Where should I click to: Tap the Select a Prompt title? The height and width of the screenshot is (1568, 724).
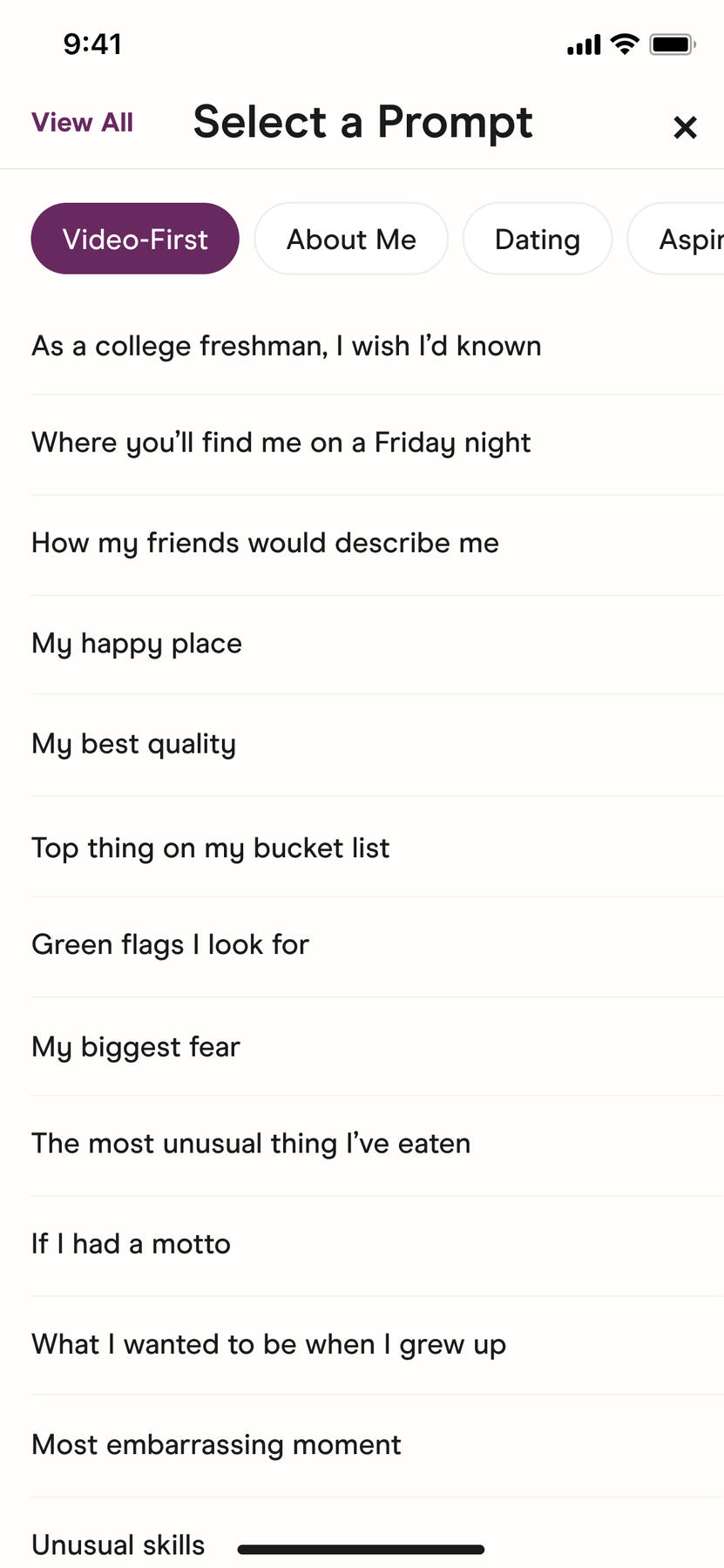pos(362,122)
